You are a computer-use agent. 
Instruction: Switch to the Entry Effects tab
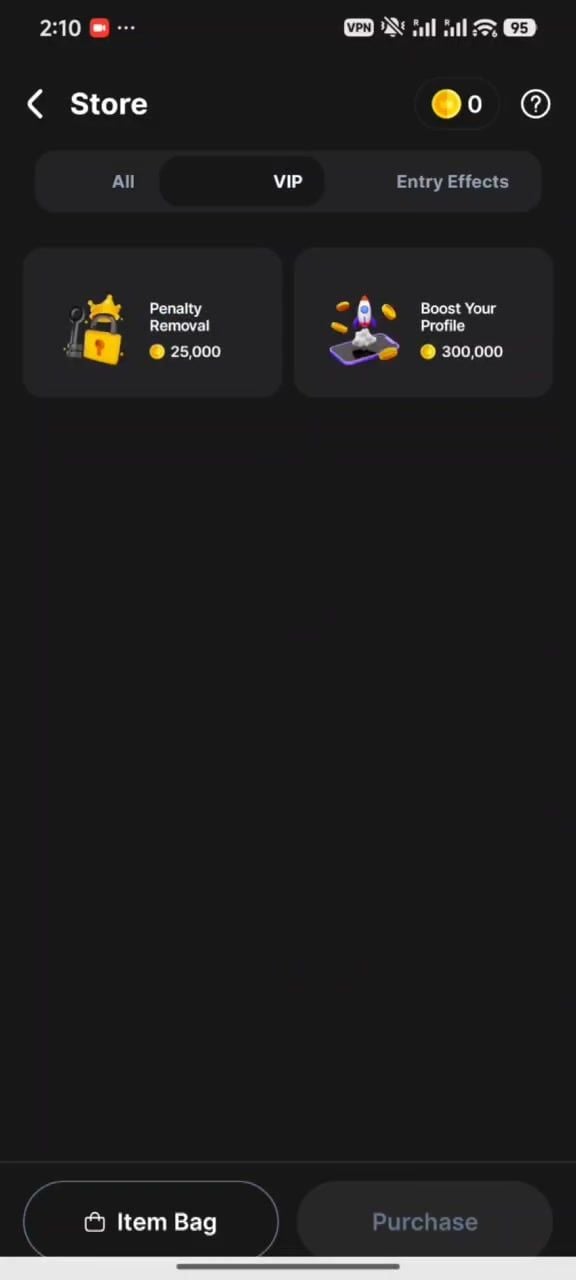(452, 182)
